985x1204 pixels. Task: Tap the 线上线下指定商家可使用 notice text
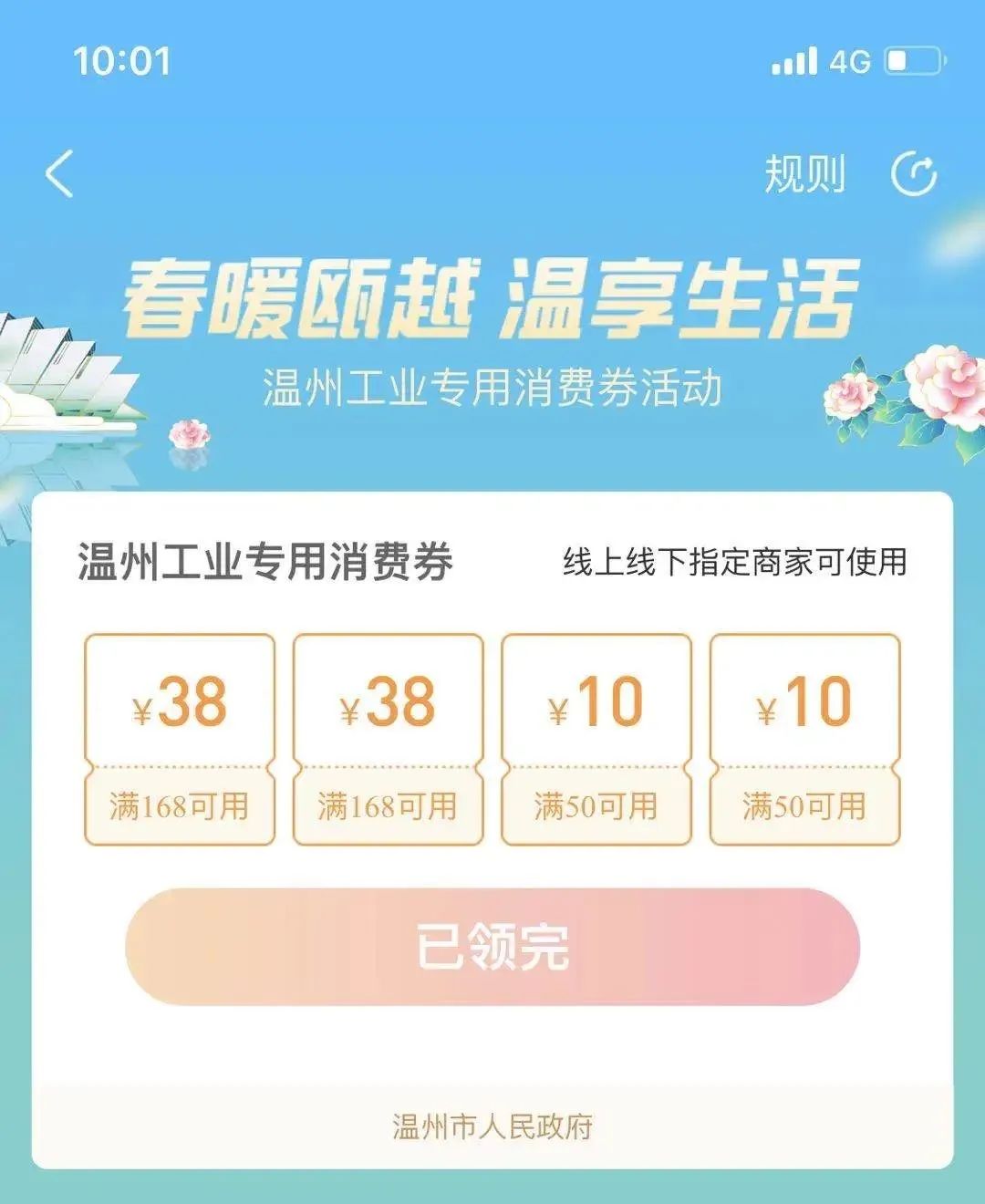[x=734, y=563]
